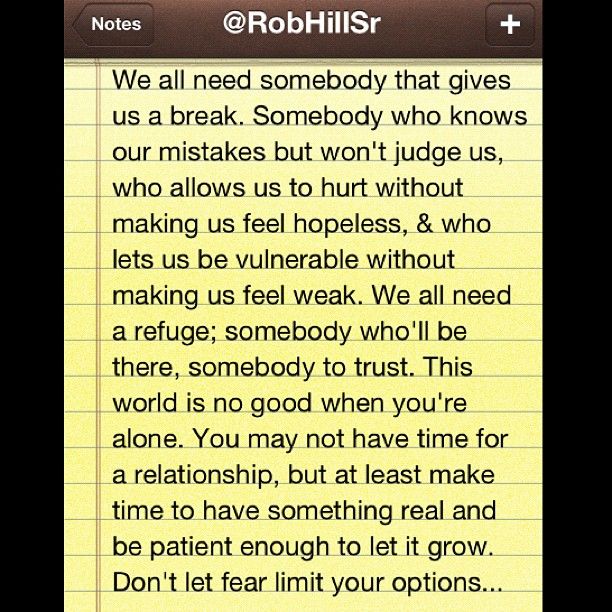Go back to the Notes list
Image resolution: width=612 pixels, height=612 pixels.
[x=113, y=25]
